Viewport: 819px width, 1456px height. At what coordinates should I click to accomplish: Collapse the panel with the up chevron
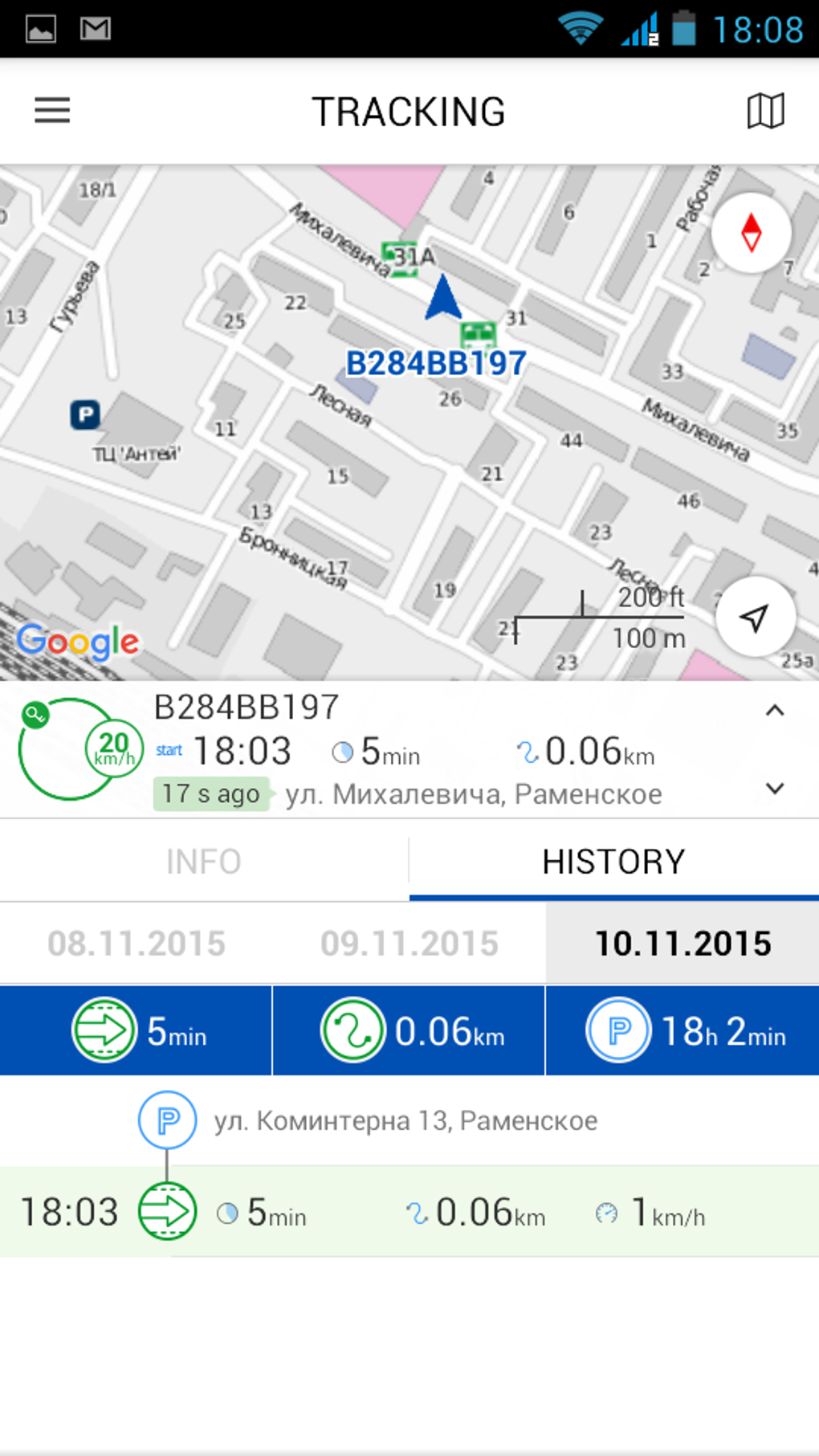(x=774, y=711)
